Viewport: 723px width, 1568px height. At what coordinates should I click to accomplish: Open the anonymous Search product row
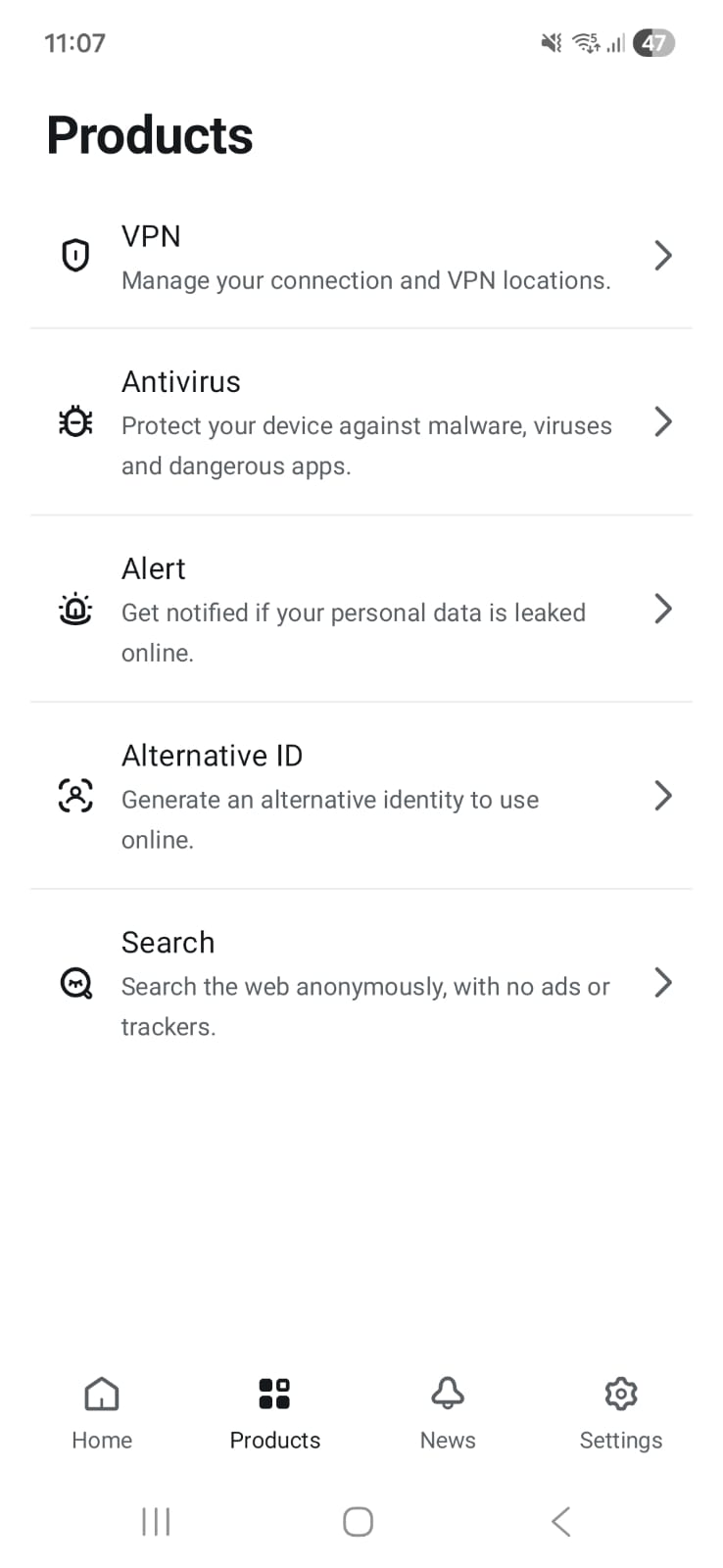click(361, 983)
